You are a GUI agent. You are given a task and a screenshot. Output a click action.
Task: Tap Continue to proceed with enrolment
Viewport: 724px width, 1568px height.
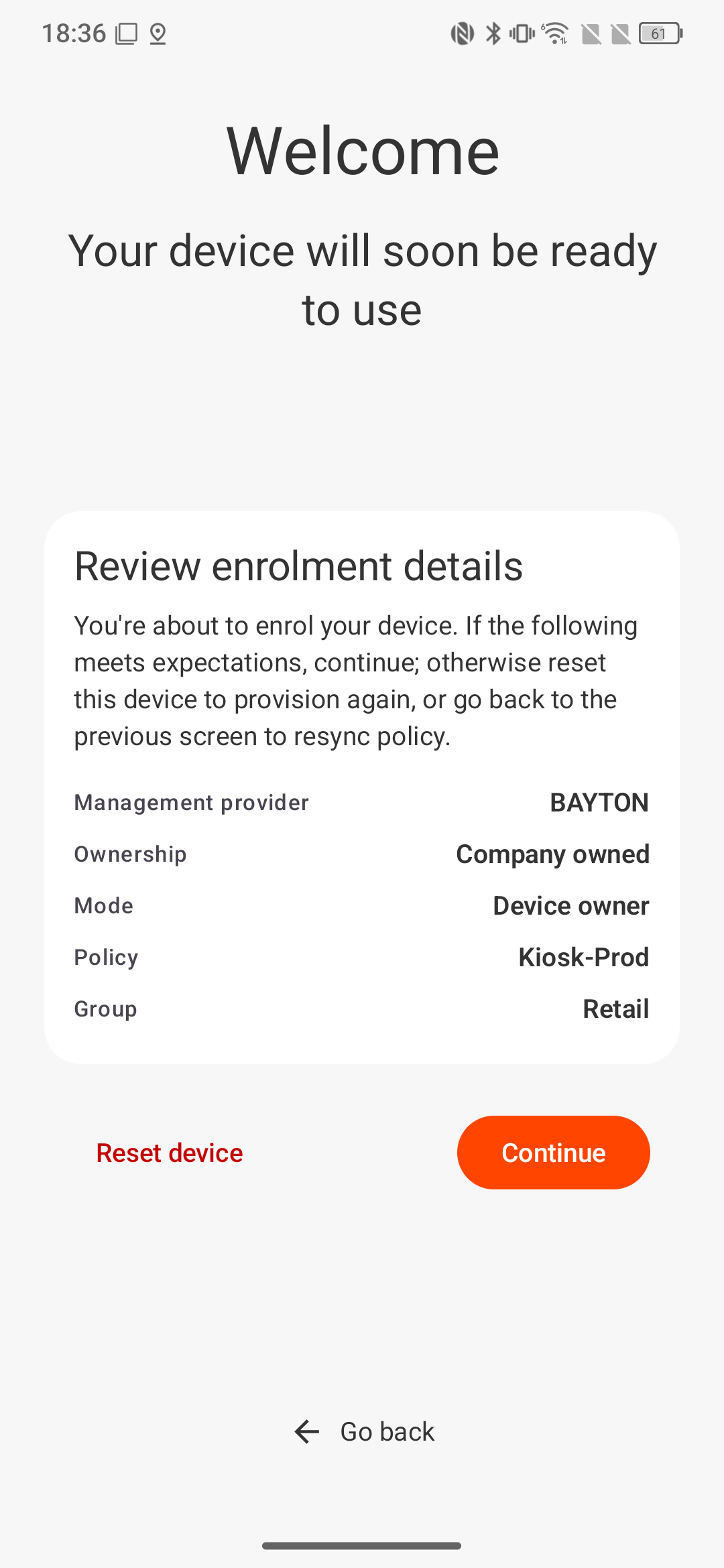coord(553,1153)
